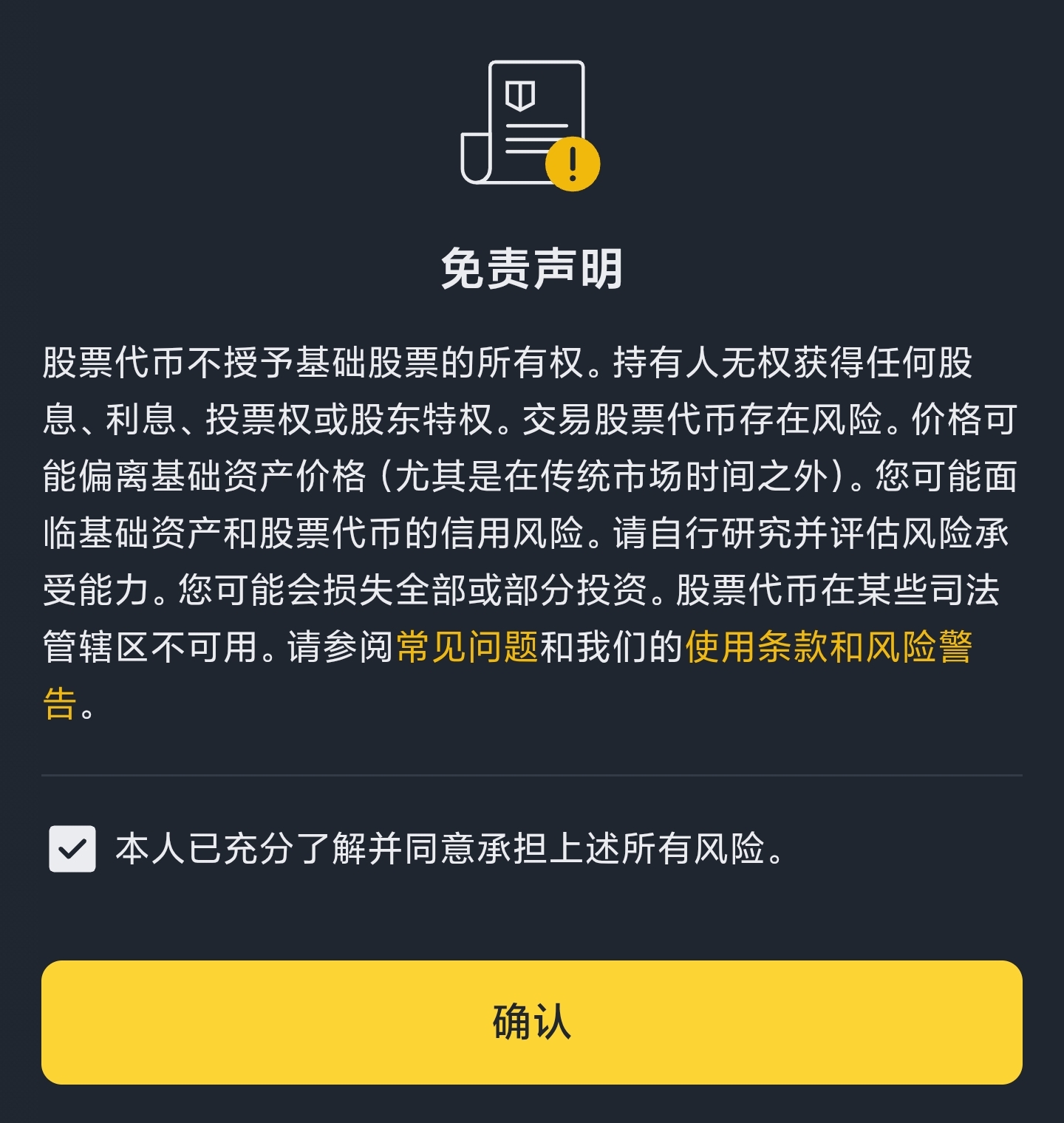This screenshot has width=1064, height=1123.
Task: Open the 使用条款和风险警告 link
Action: pos(828,647)
